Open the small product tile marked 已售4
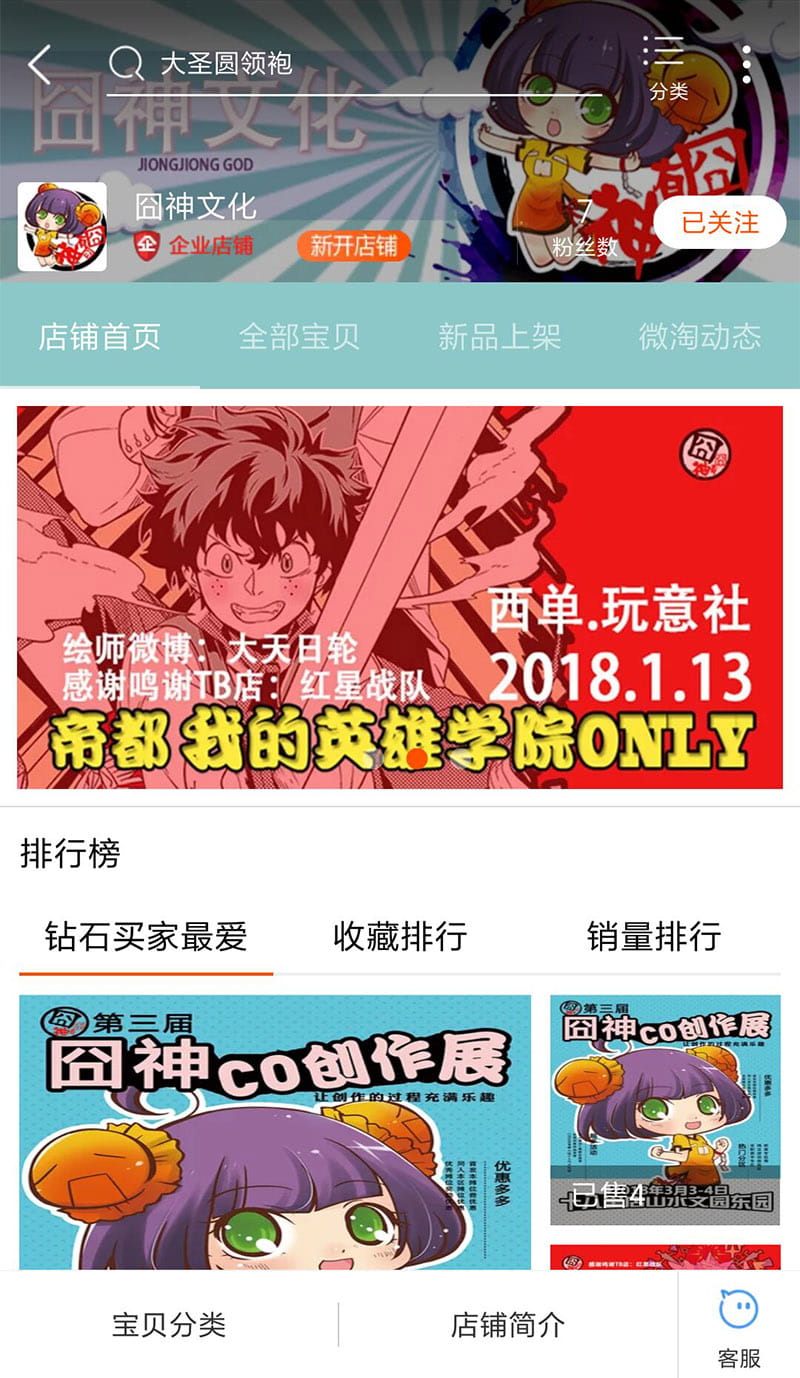This screenshot has width=800, height=1378. tap(665, 1110)
